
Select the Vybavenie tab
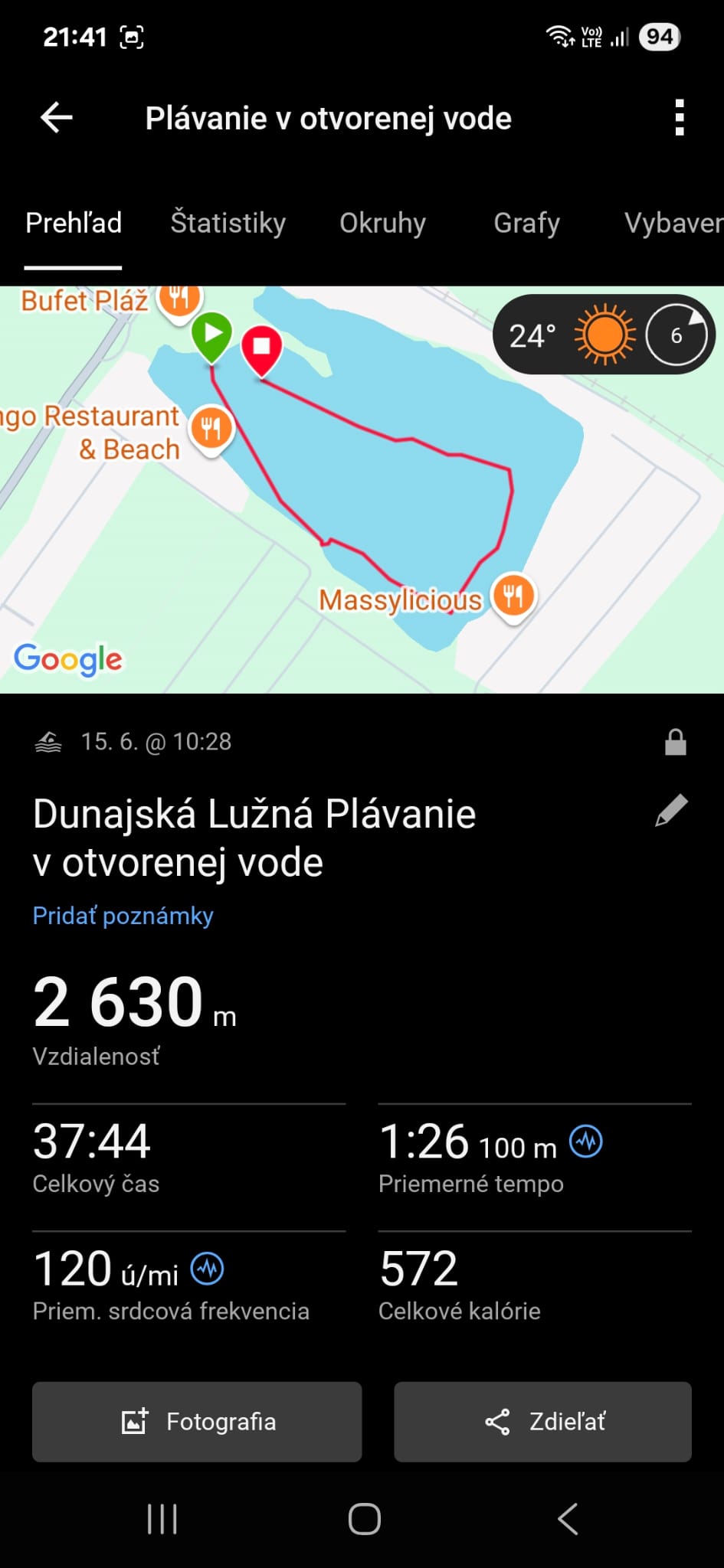tap(673, 223)
